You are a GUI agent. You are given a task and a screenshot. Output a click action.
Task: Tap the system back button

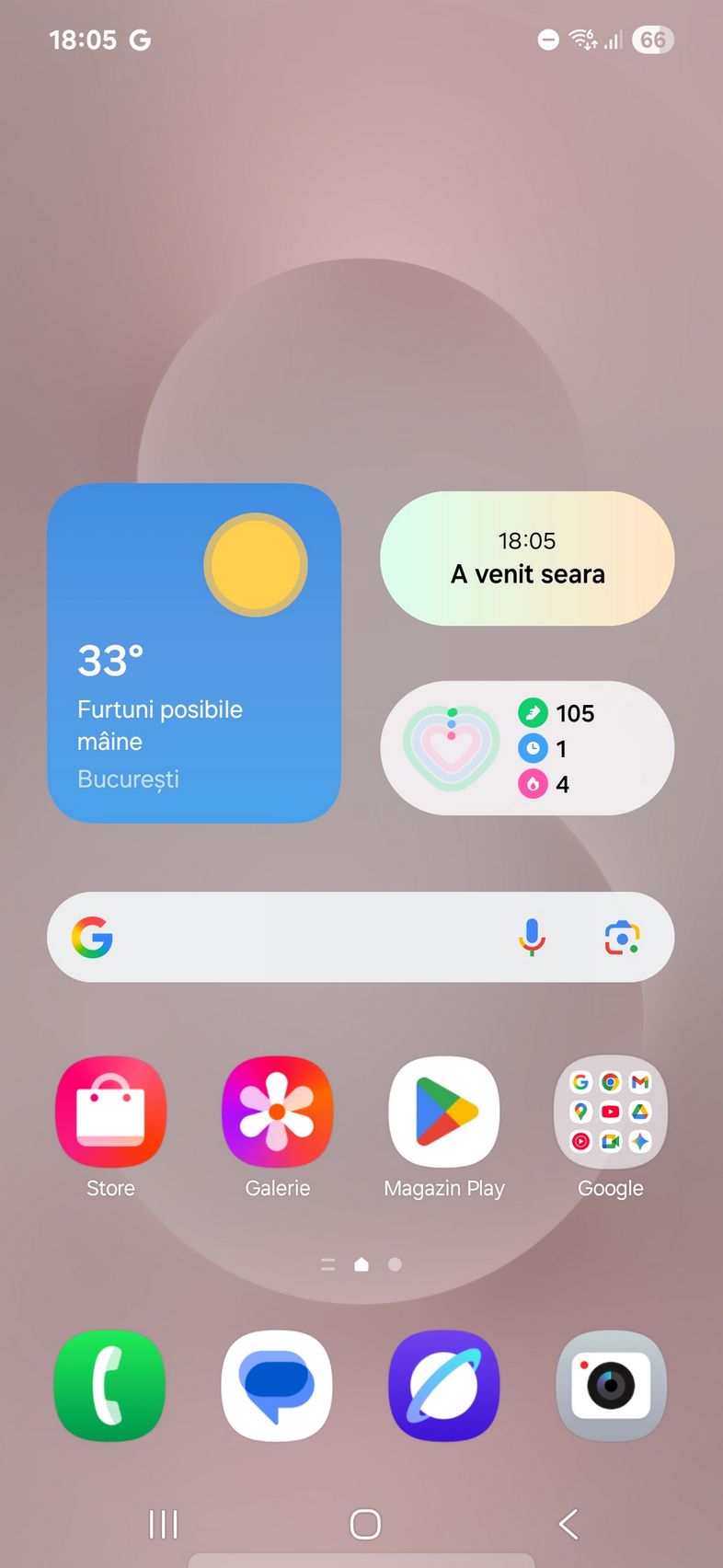568,1524
